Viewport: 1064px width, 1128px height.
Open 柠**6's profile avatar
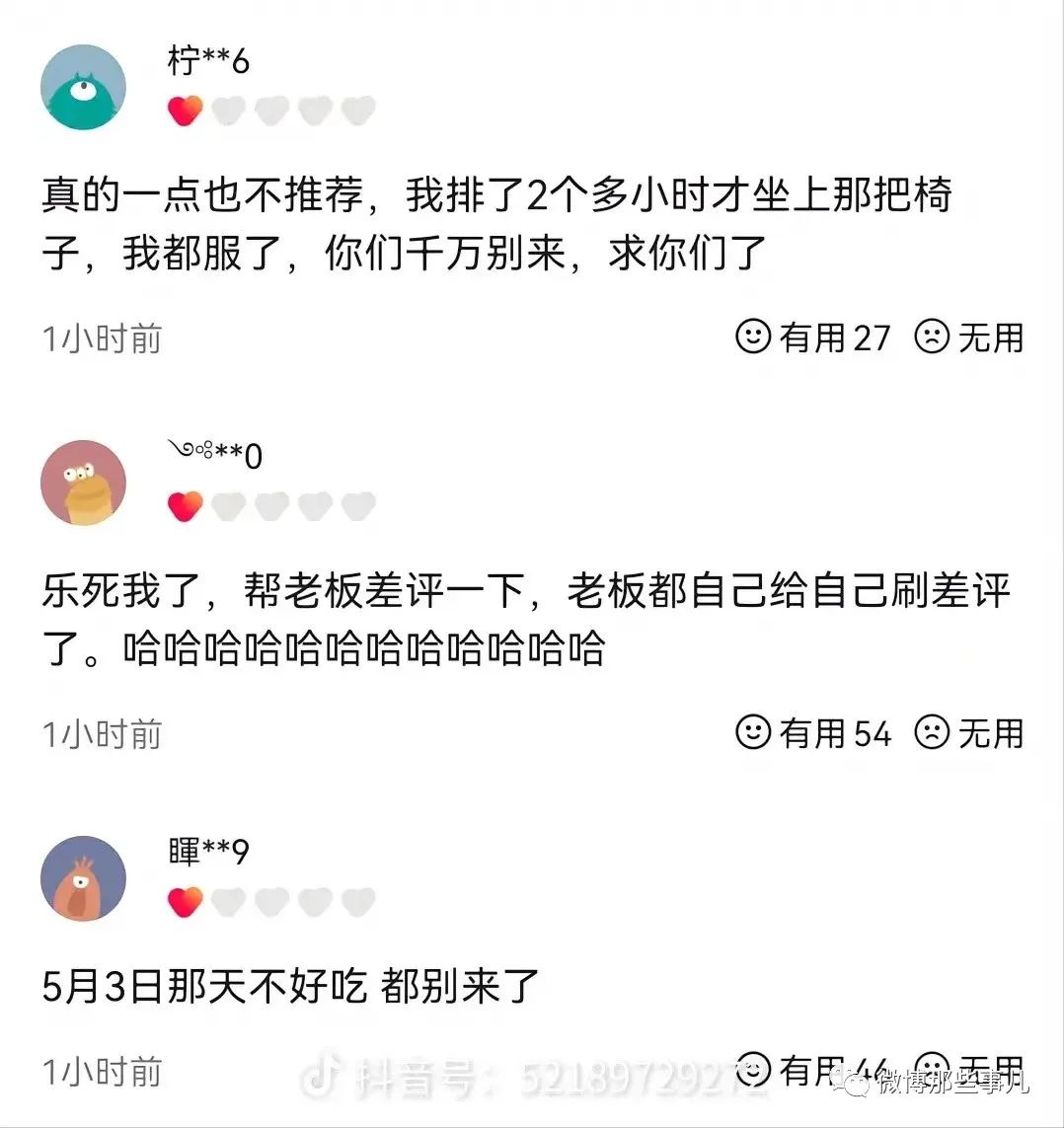tap(84, 88)
